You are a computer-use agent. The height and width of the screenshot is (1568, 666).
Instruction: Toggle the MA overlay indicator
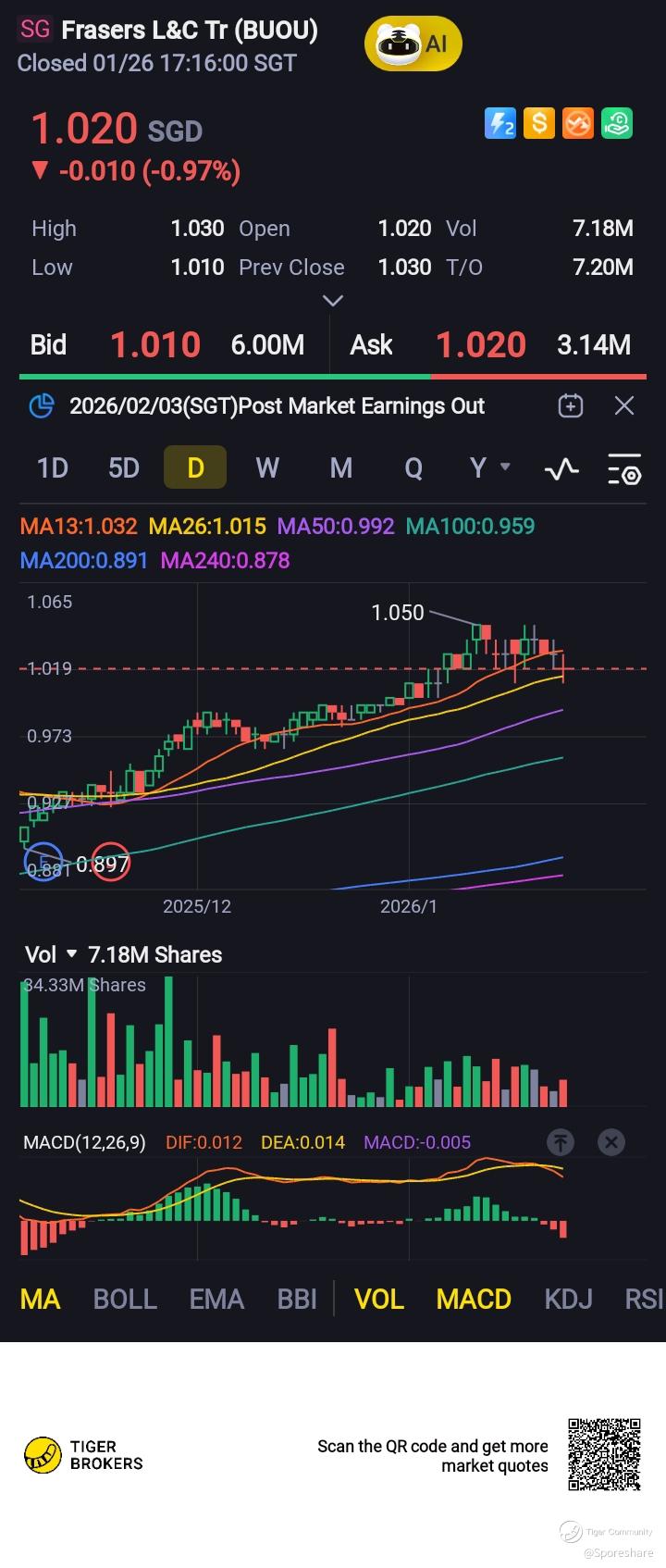pyautogui.click(x=40, y=1299)
